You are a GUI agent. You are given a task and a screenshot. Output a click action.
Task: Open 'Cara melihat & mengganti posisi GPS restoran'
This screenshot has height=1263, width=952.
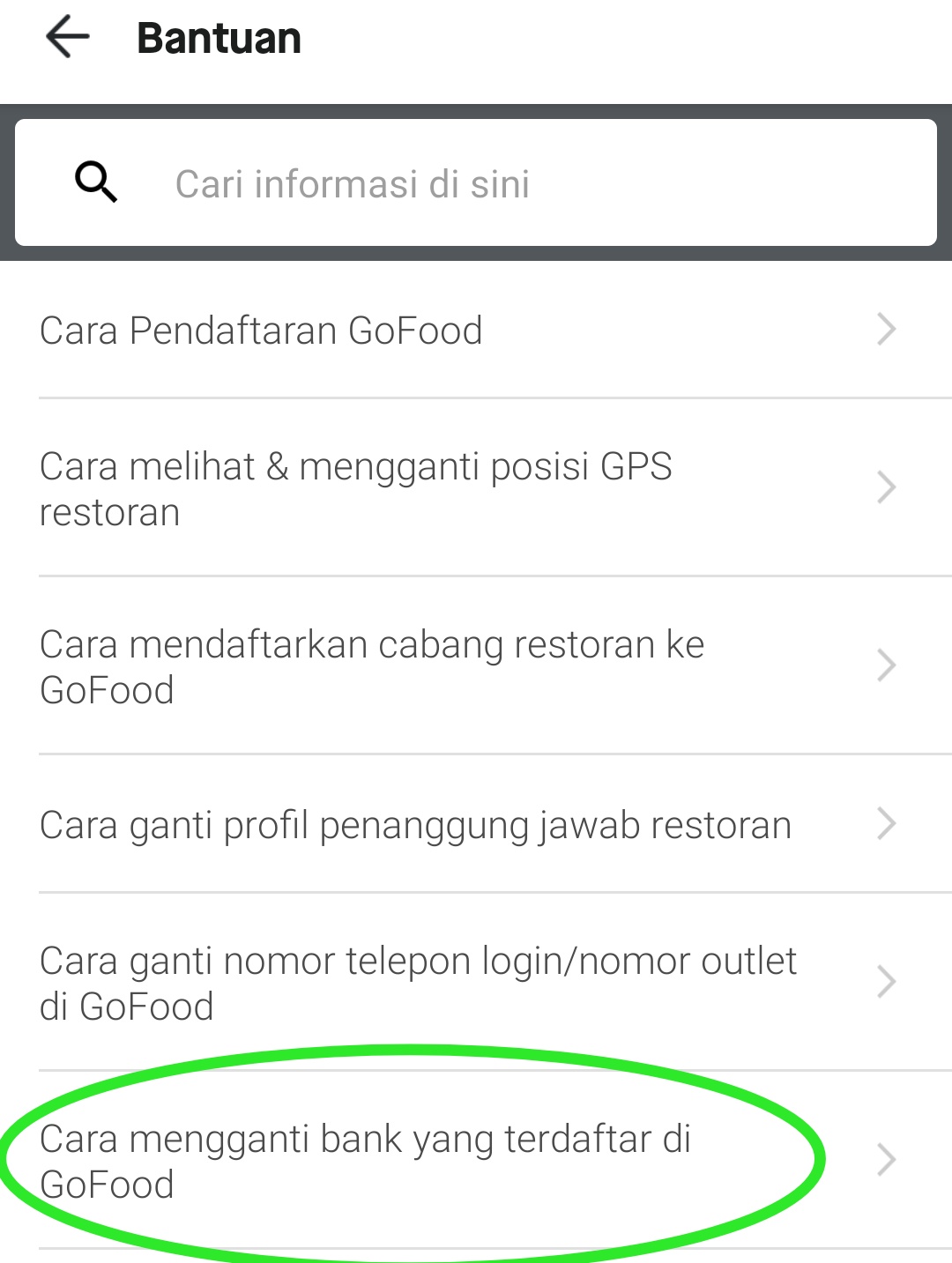tap(467, 488)
